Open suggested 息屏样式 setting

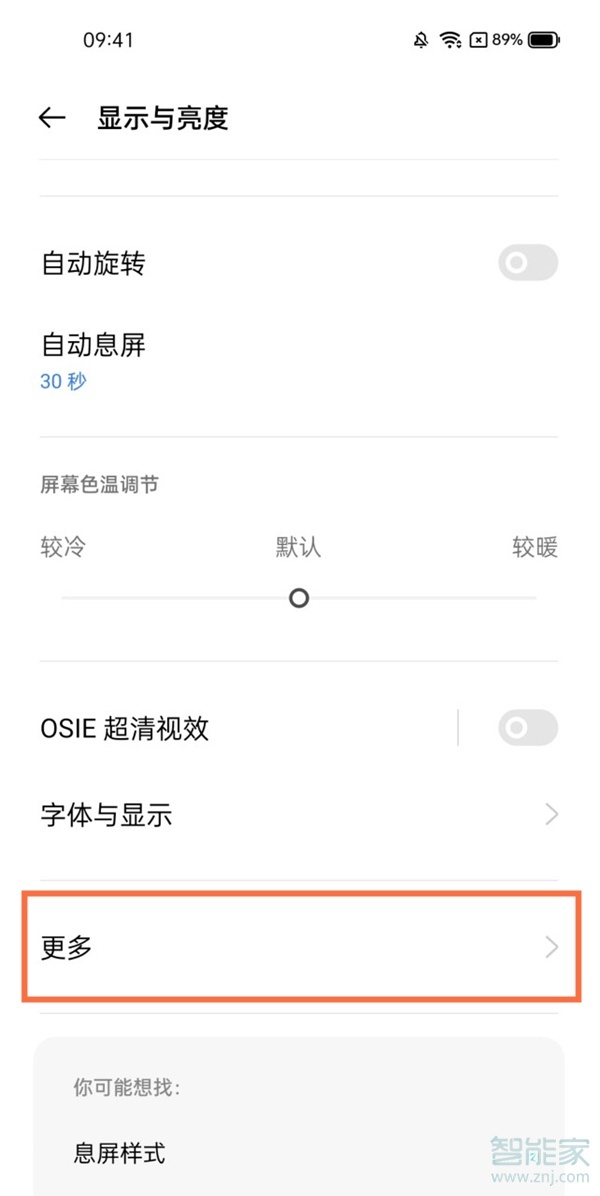point(119,1153)
